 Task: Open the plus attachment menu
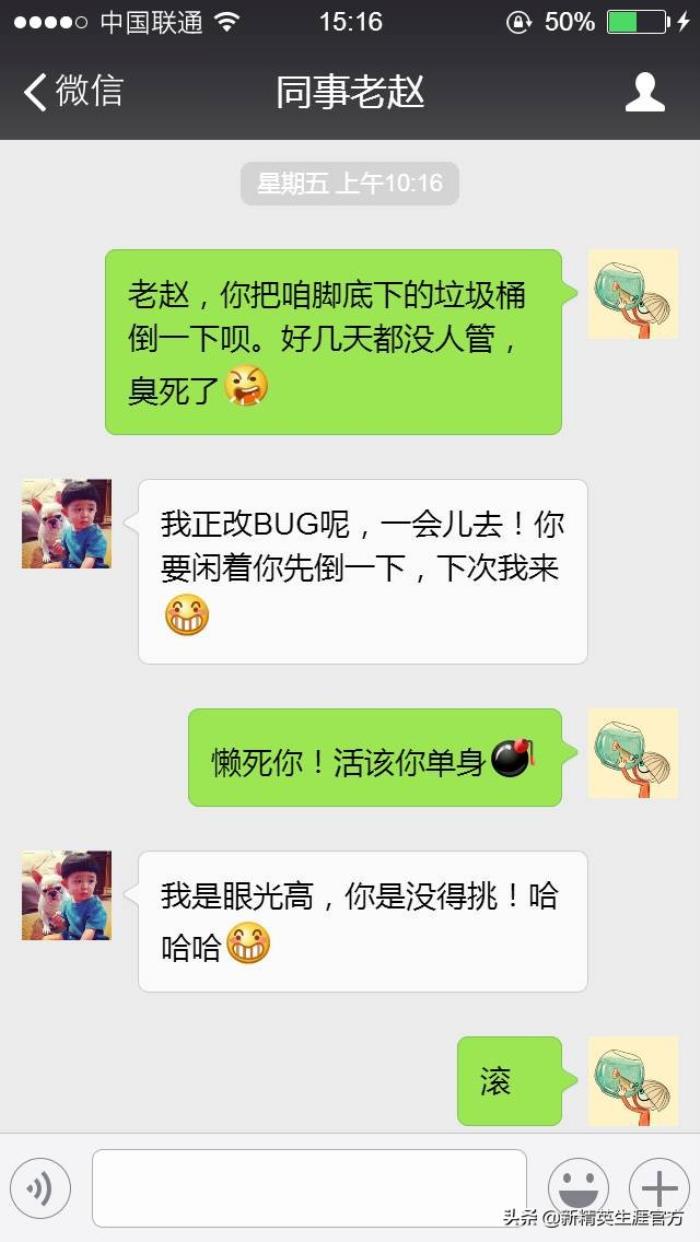[x=659, y=1188]
